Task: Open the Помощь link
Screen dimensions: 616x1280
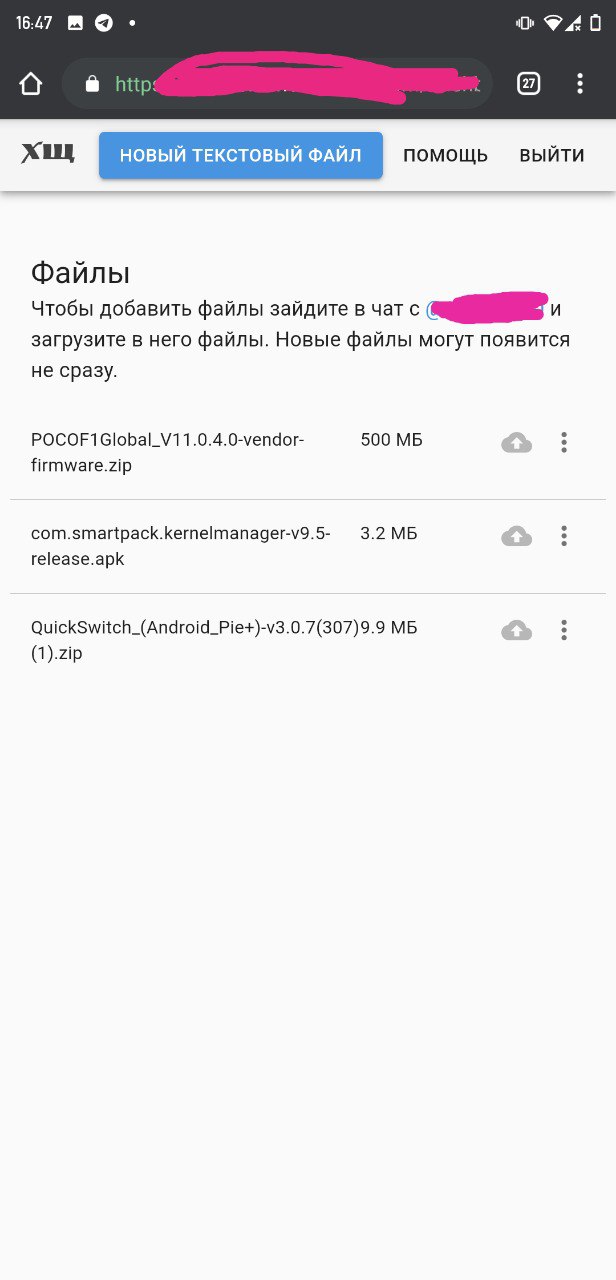Action: point(445,155)
